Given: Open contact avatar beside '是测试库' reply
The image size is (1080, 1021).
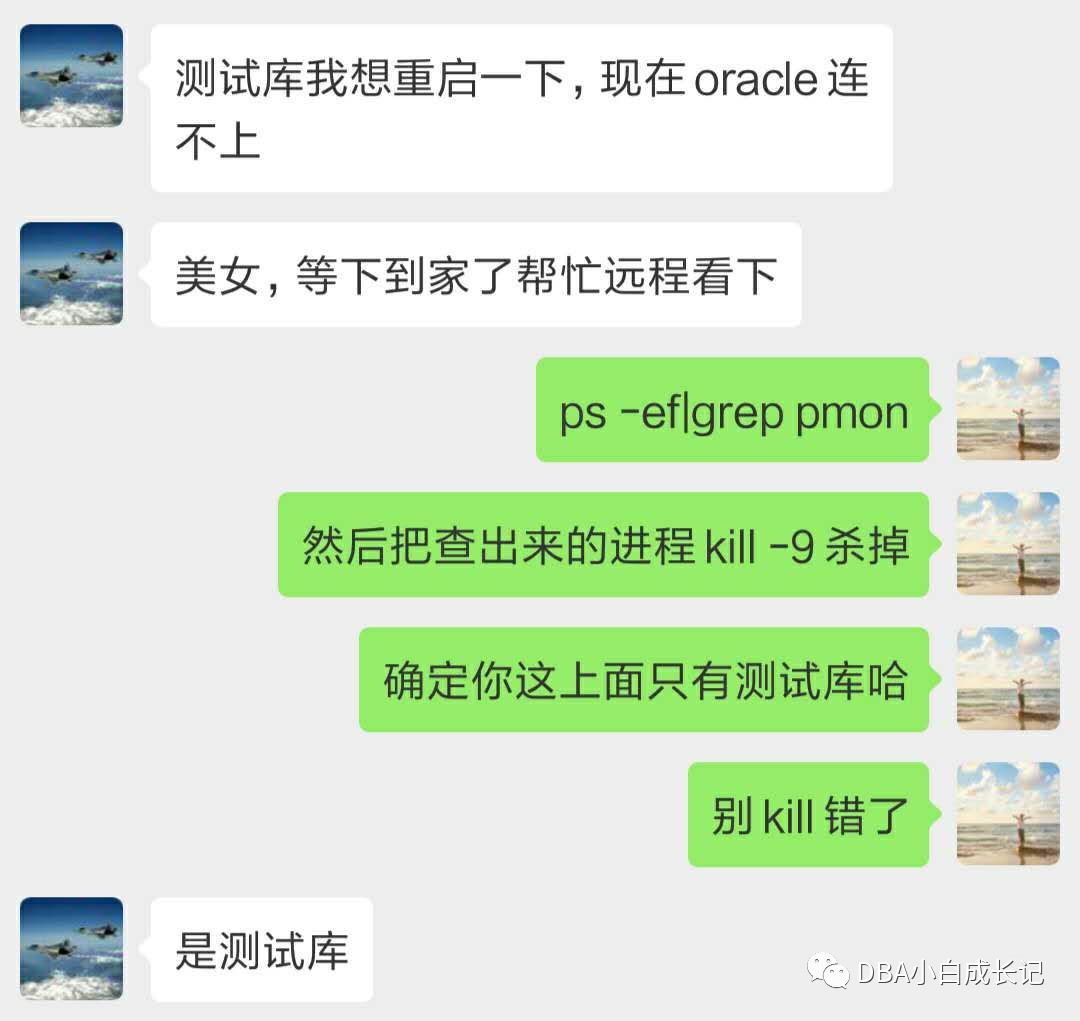Looking at the screenshot, I should [71, 949].
